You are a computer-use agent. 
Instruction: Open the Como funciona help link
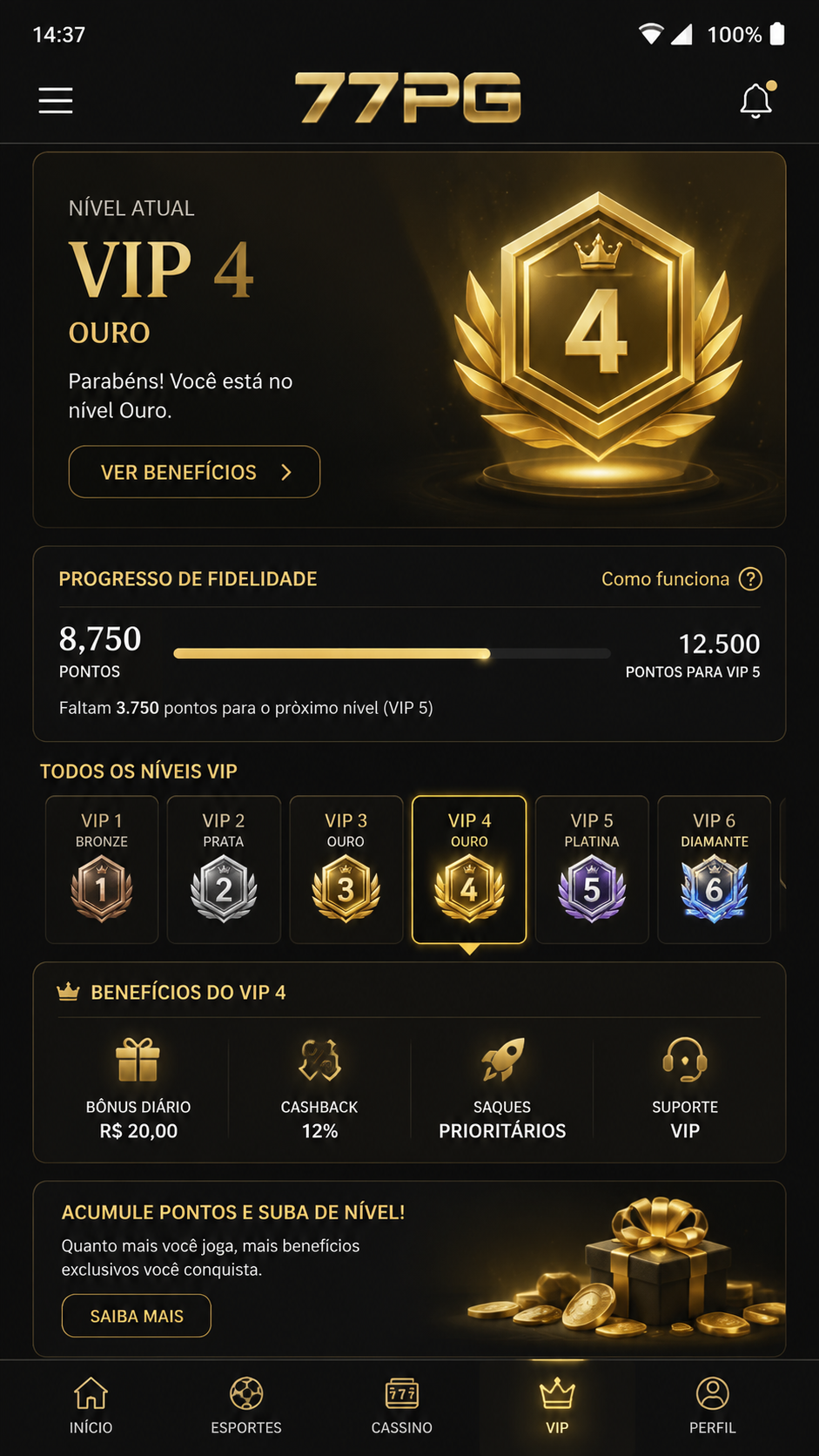681,579
